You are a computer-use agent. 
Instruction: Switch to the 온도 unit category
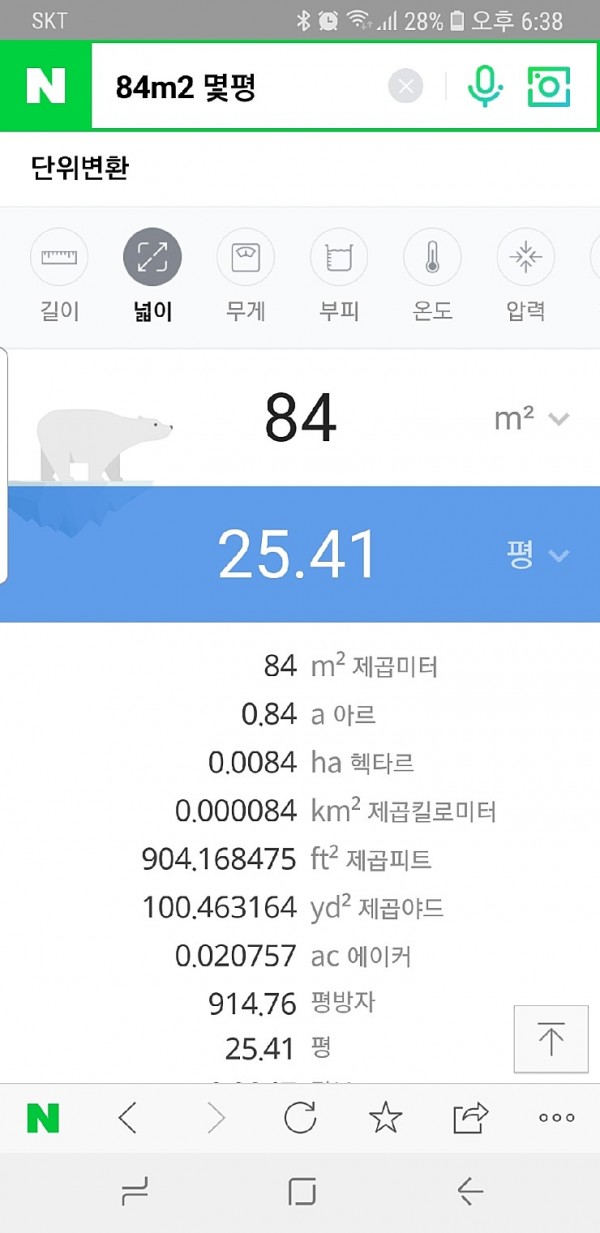point(432,276)
